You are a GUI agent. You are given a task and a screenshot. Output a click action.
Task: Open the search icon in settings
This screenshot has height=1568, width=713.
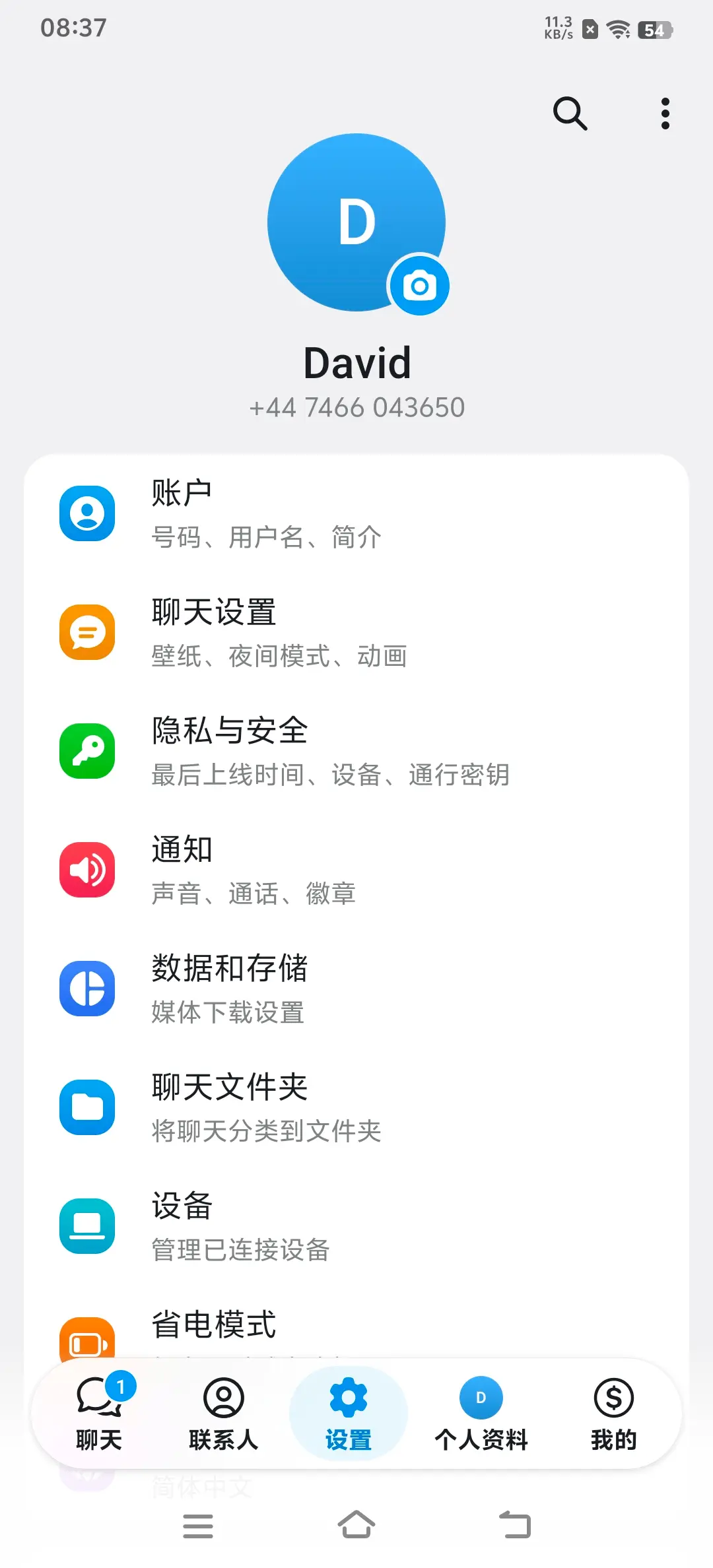pyautogui.click(x=570, y=114)
